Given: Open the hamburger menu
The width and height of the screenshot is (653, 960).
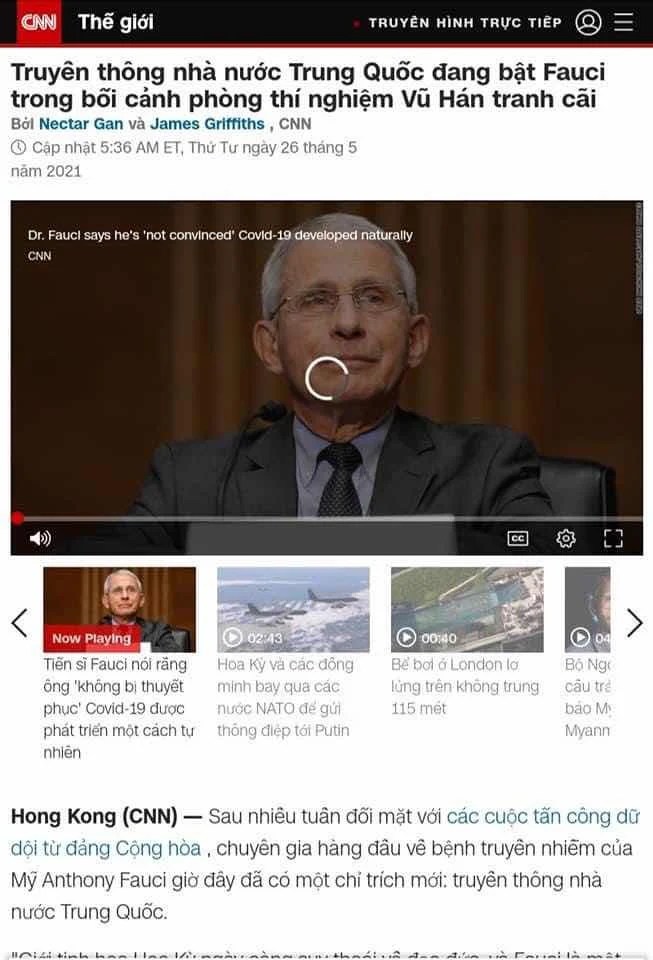Looking at the screenshot, I should [x=624, y=22].
